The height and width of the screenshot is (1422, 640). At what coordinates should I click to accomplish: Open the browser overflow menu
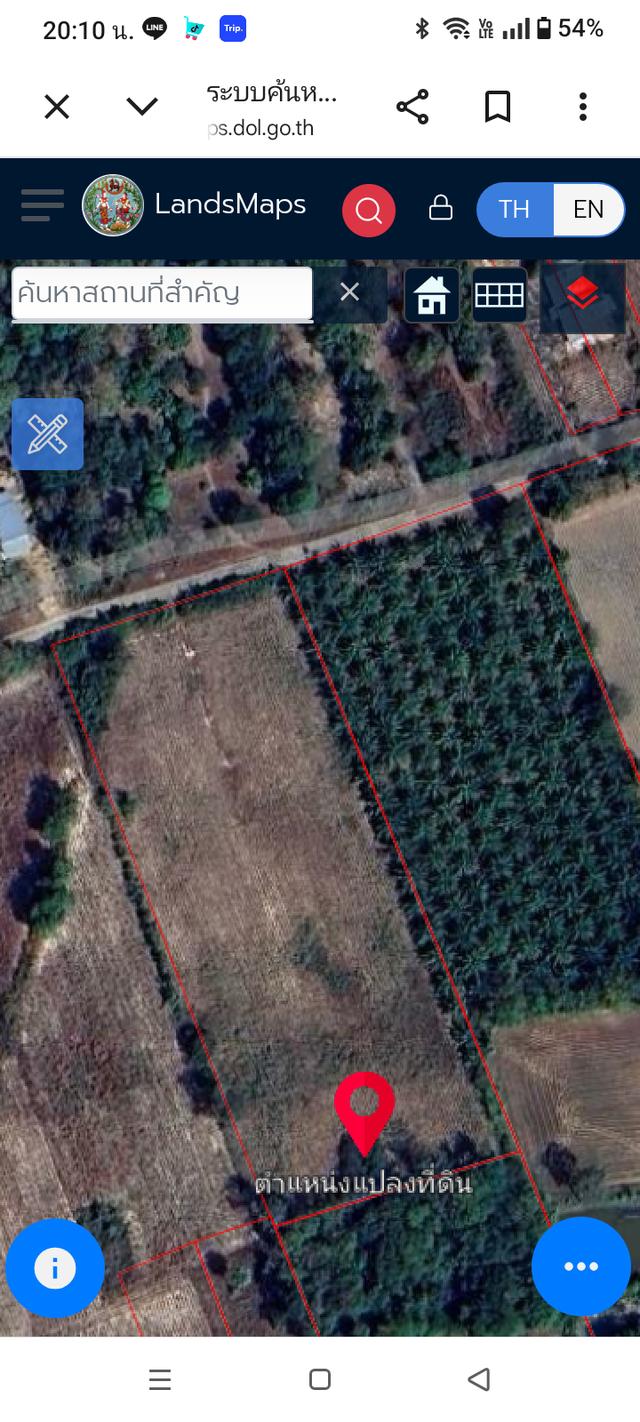pos(583,107)
